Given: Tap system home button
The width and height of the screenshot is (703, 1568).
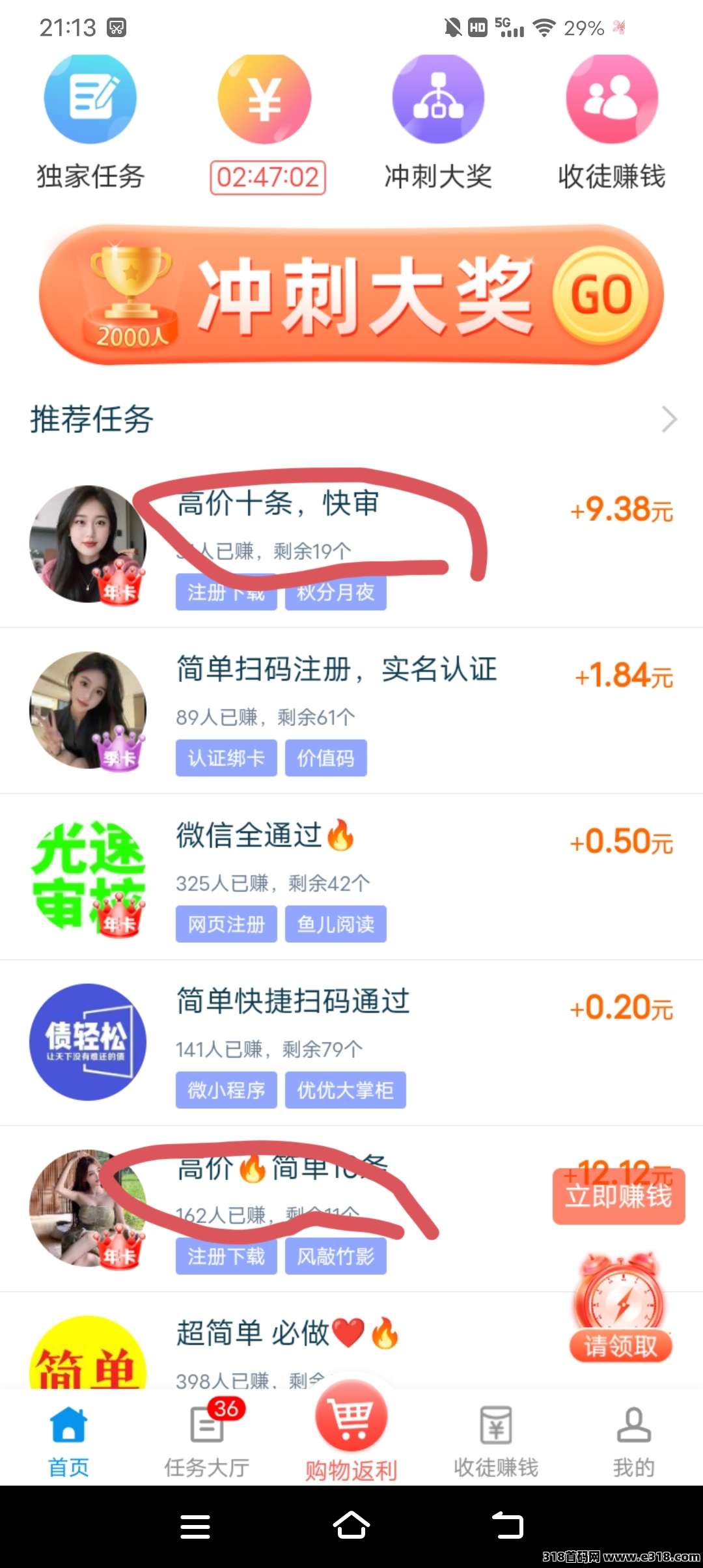Looking at the screenshot, I should tap(351, 1525).
